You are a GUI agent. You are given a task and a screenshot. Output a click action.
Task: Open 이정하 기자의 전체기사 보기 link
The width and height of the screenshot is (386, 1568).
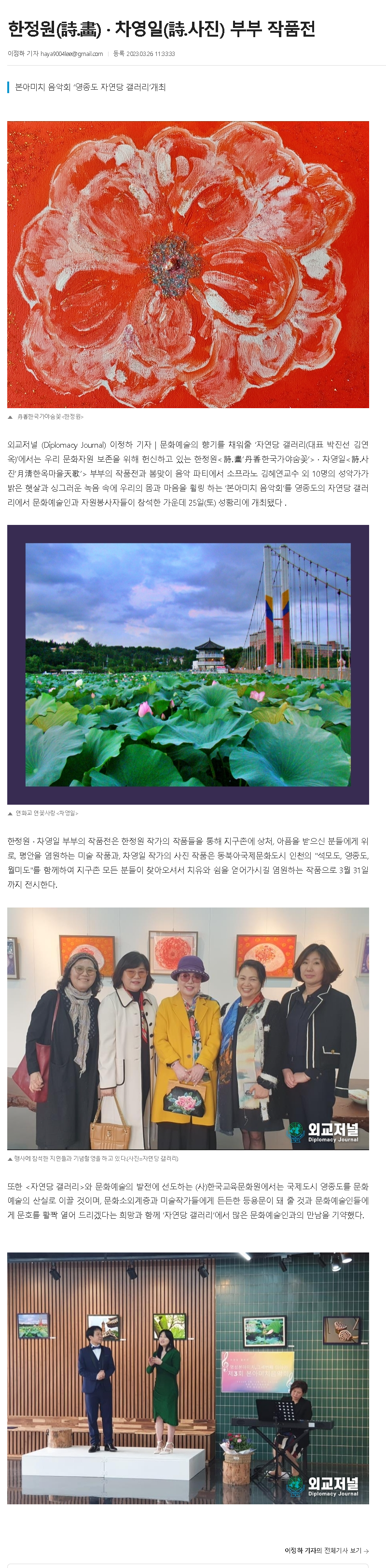pos(326,1550)
